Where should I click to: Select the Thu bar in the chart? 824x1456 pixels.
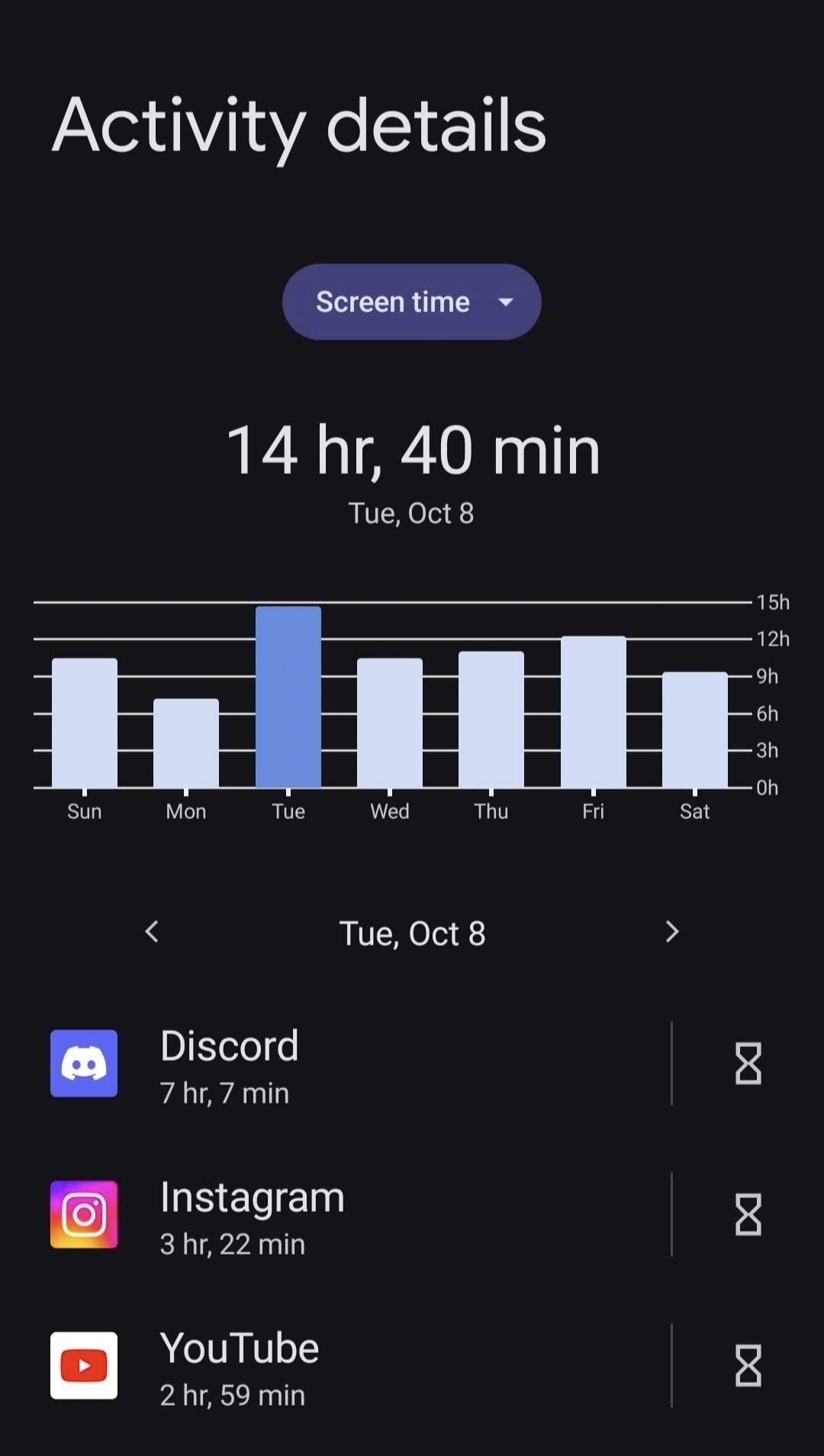tap(491, 720)
